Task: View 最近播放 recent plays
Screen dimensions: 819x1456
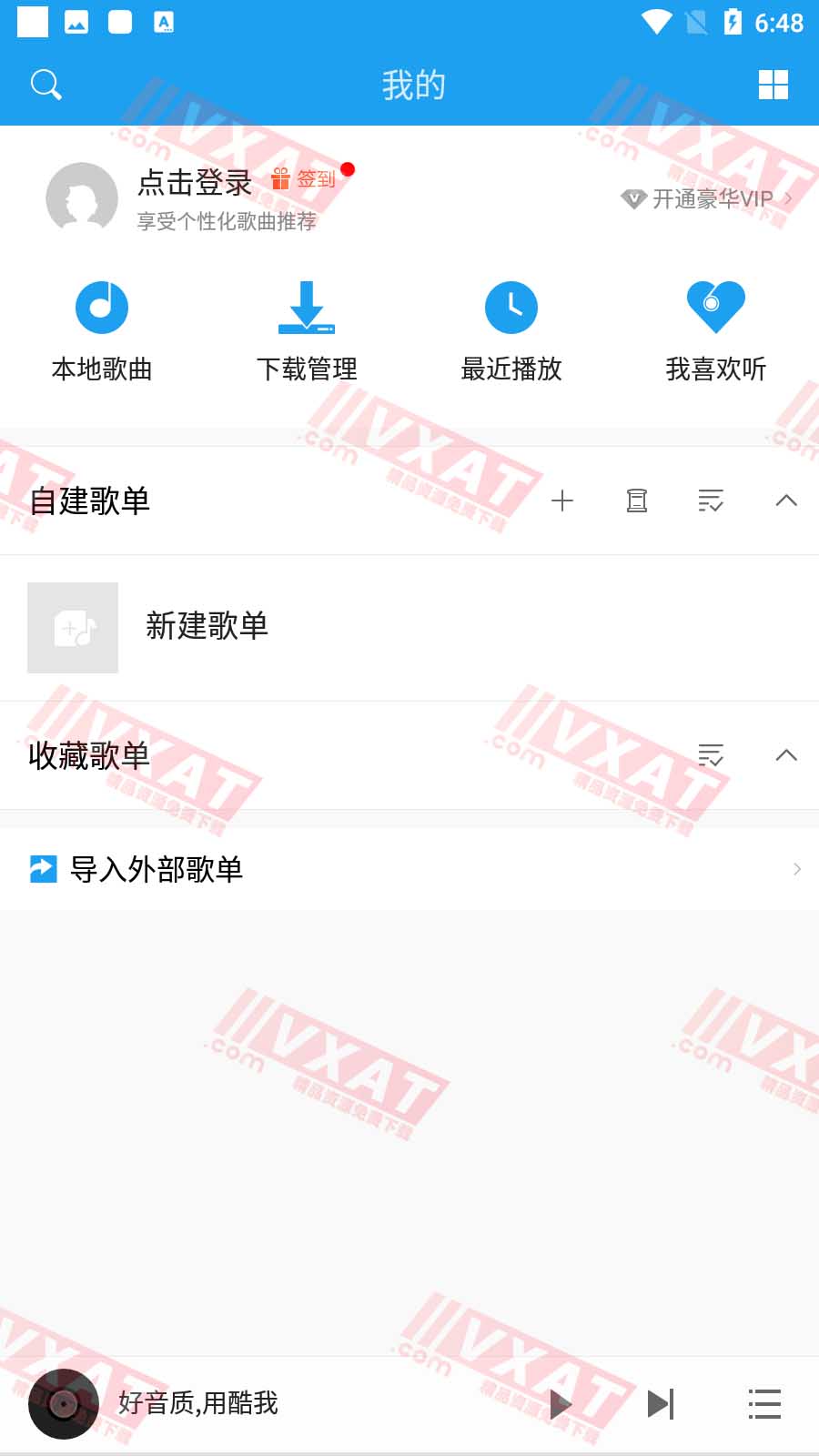Action: click(511, 329)
